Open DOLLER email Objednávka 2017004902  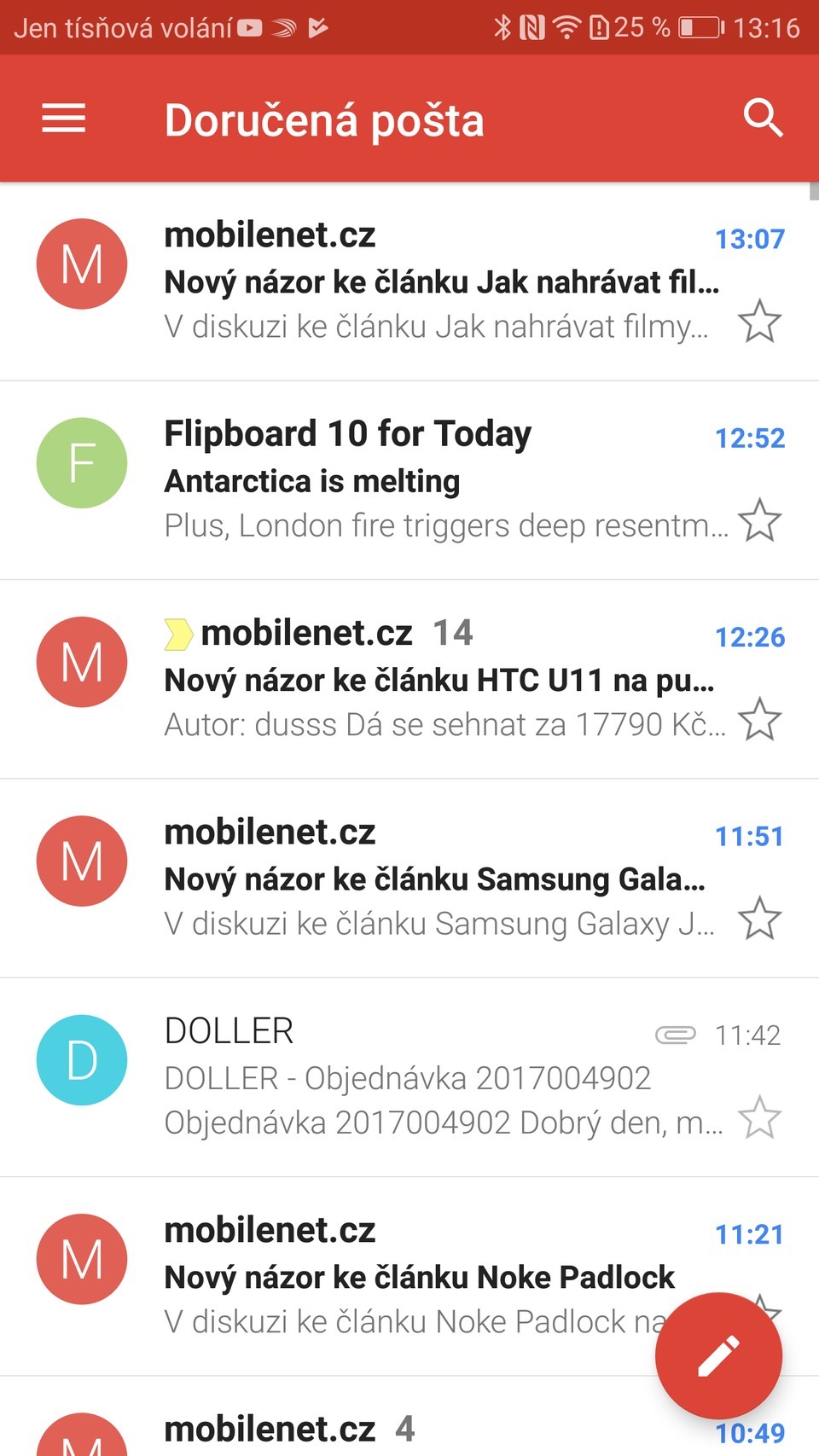(x=409, y=1078)
